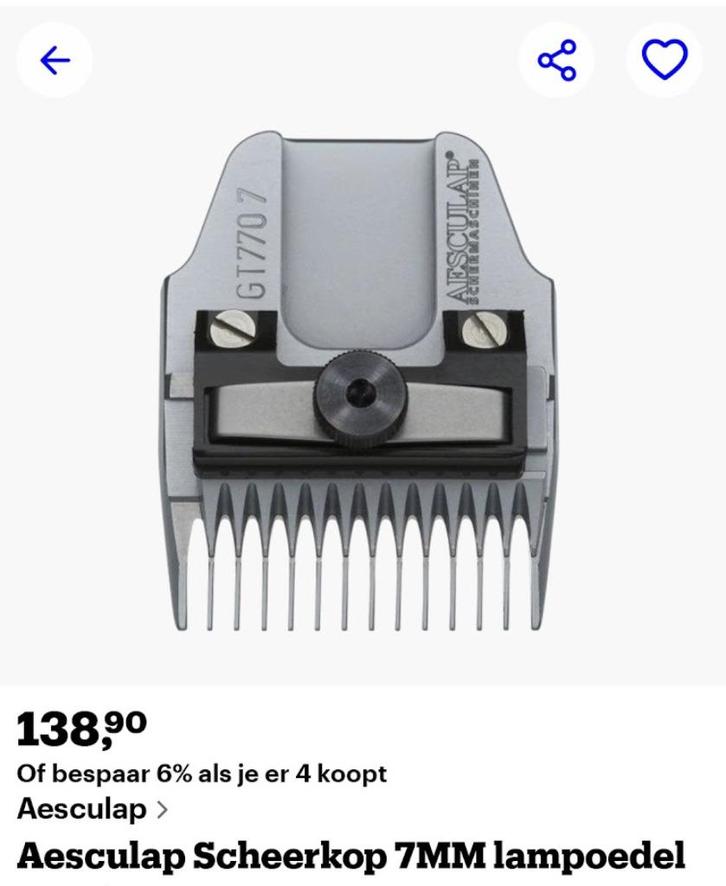Toggle favorite status for this Aesculap product
The height and width of the screenshot is (886, 726).
click(x=662, y=58)
